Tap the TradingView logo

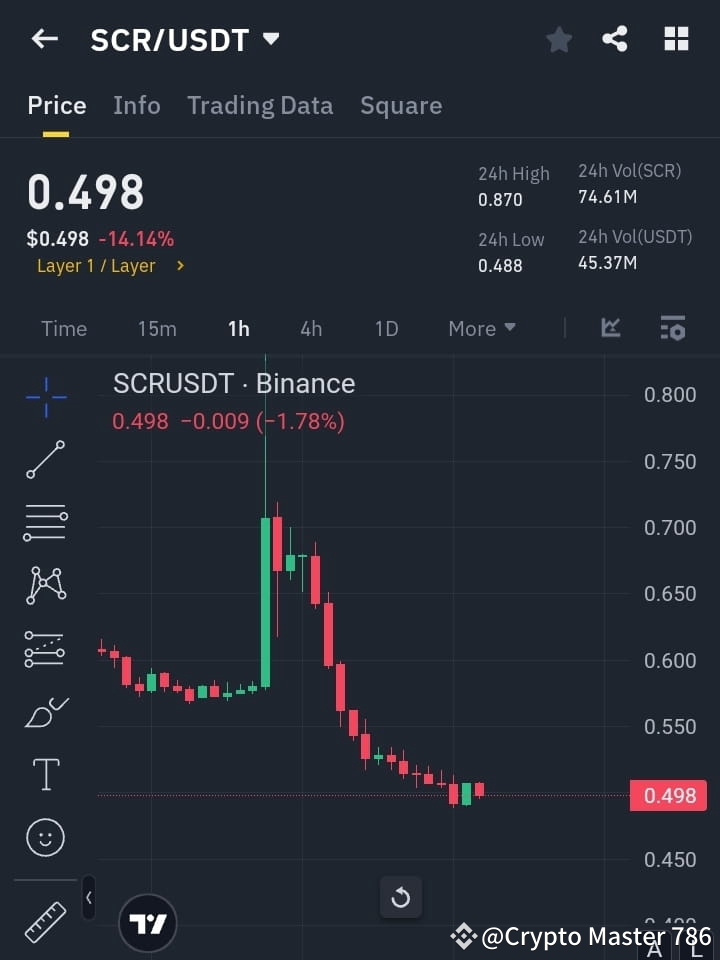148,922
